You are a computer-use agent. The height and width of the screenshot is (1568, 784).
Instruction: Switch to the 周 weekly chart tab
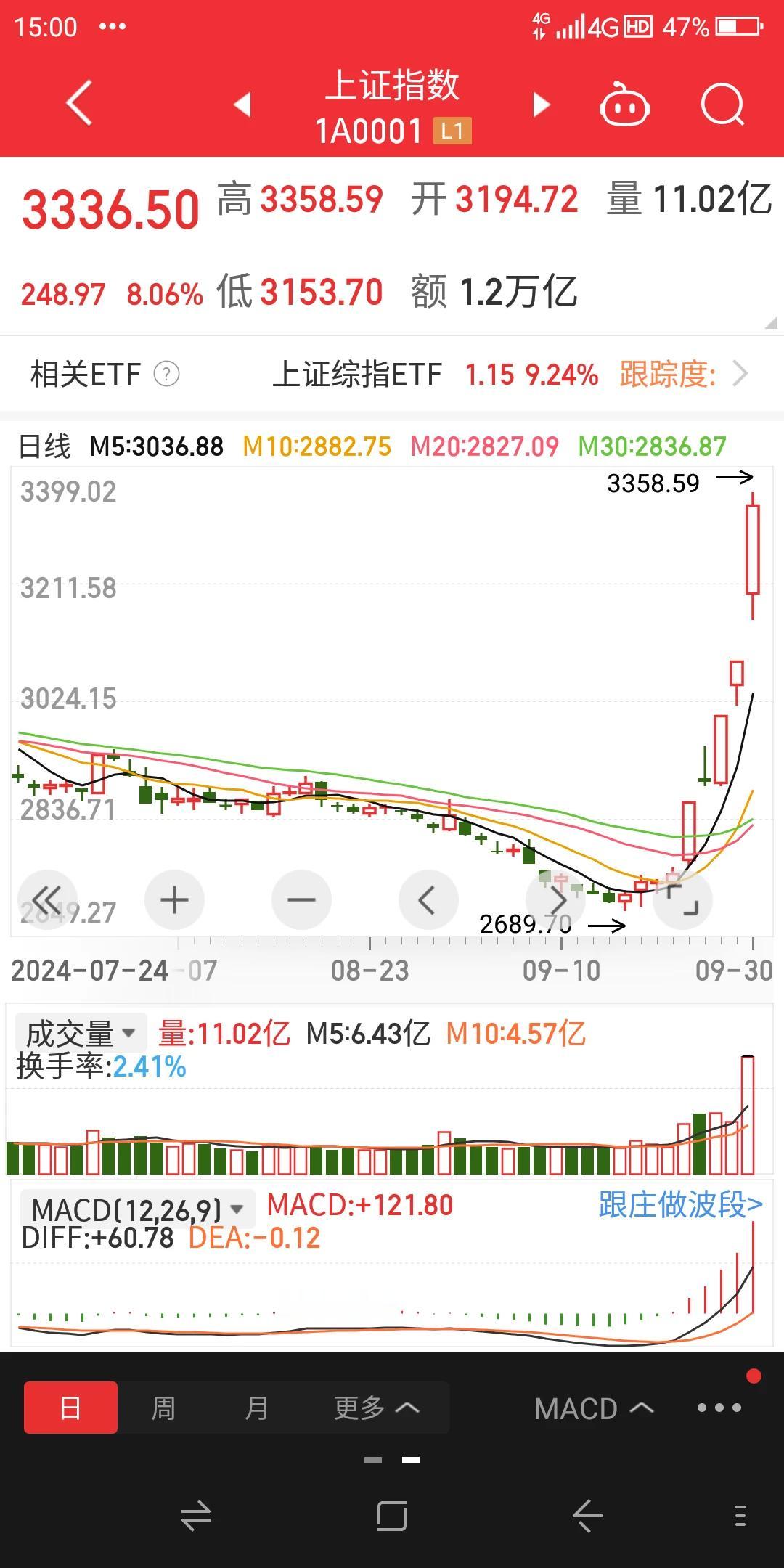(x=163, y=1408)
